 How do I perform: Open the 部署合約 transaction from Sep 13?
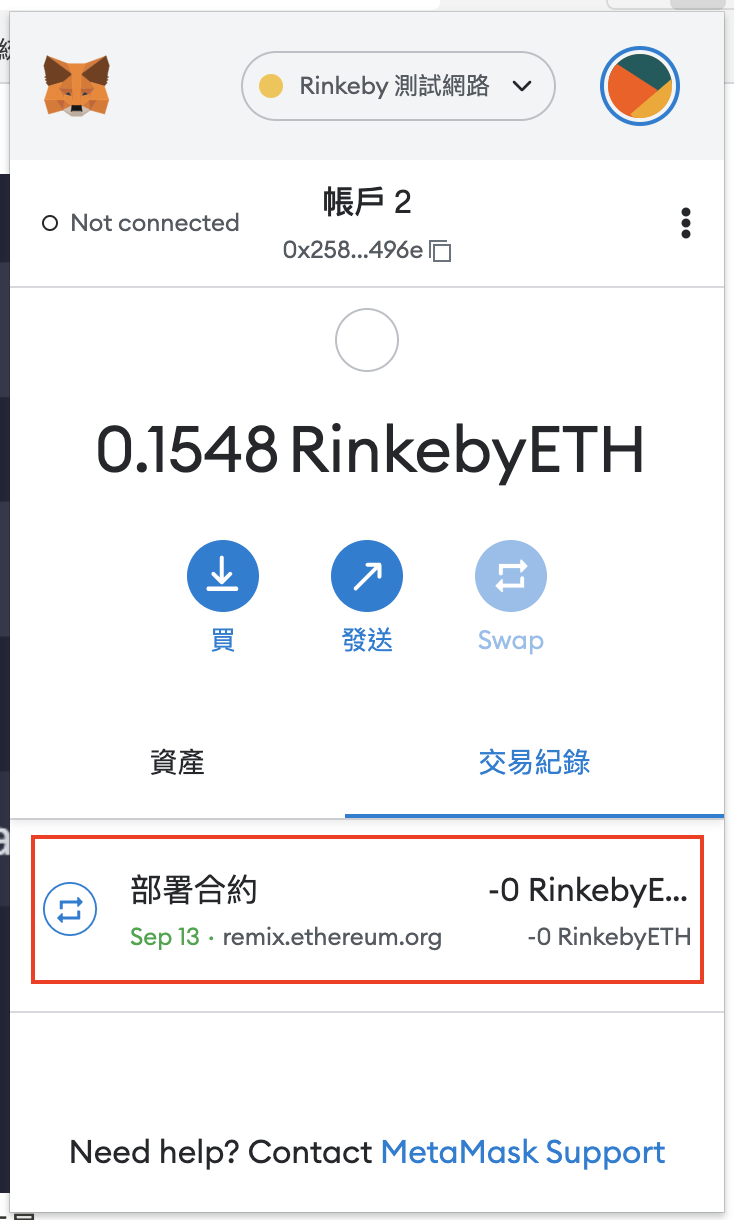point(367,910)
